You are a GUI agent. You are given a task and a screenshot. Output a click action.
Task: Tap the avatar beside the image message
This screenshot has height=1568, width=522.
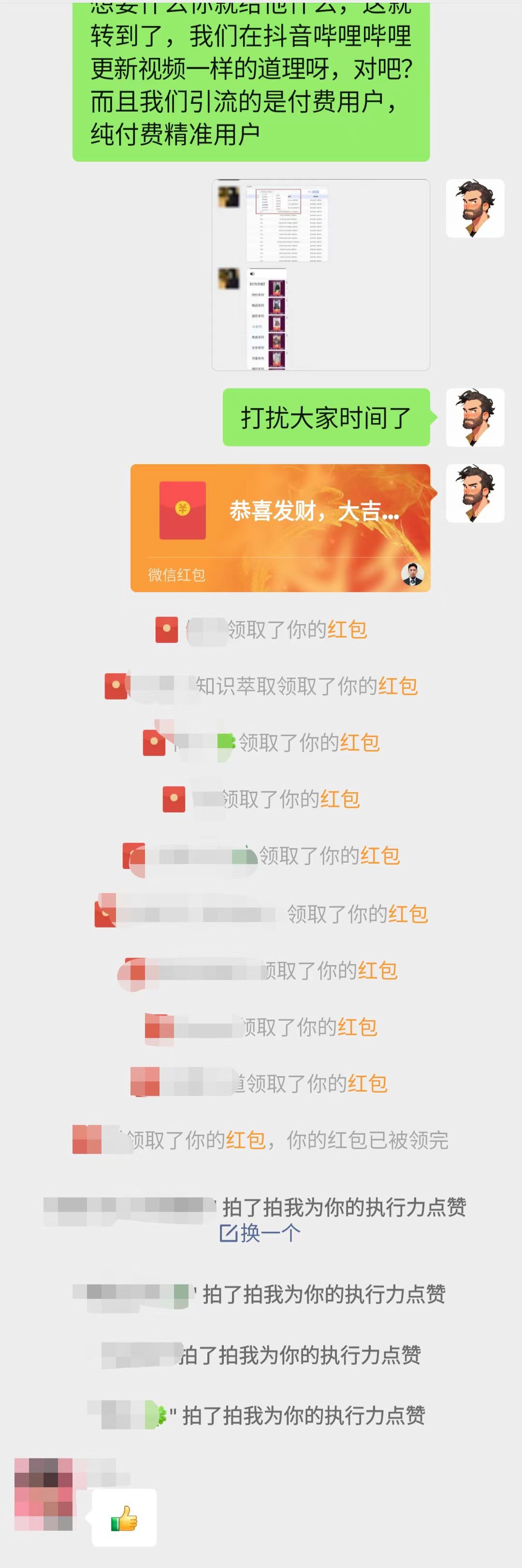[x=475, y=208]
